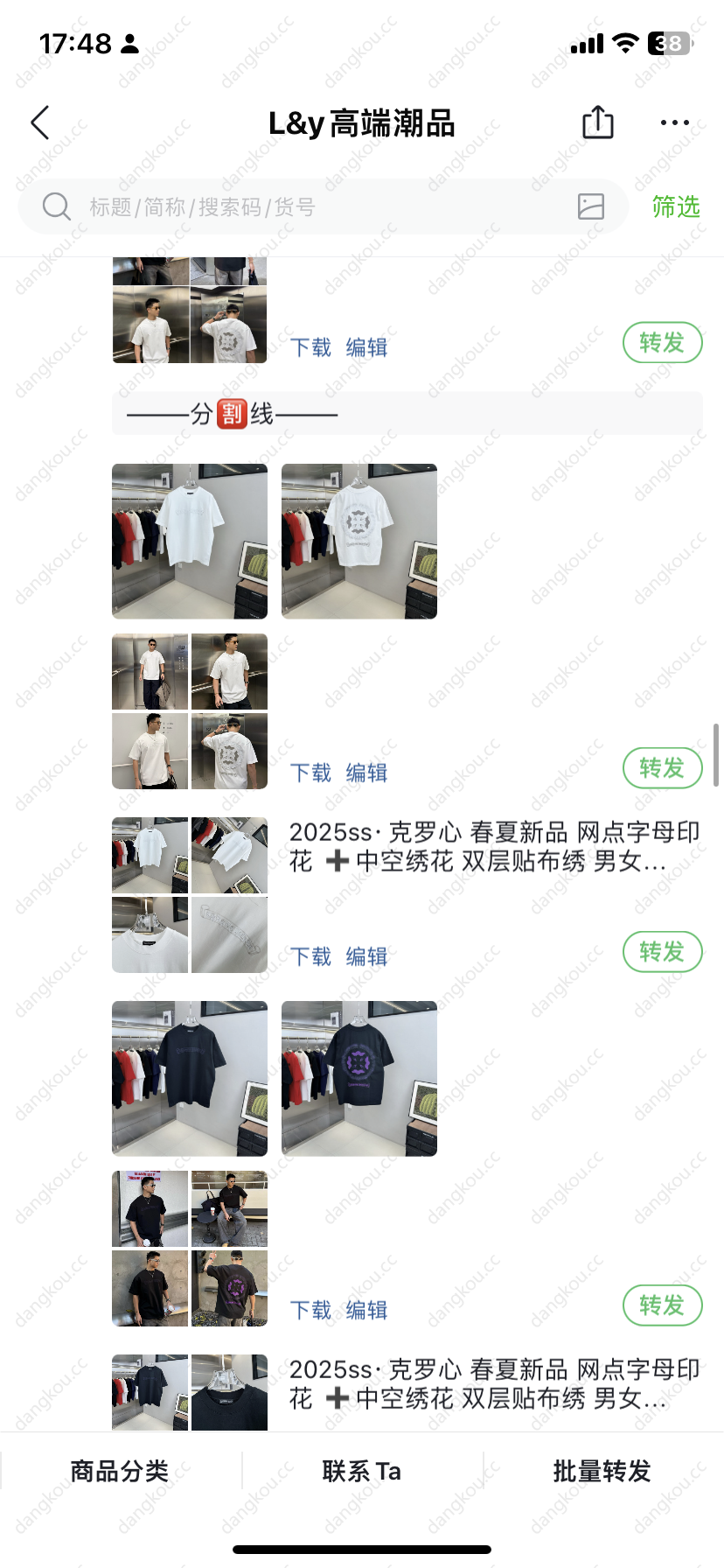This screenshot has width=724, height=1568.
Task: Forward the post above the 分割线 divider
Action: pos(663,343)
